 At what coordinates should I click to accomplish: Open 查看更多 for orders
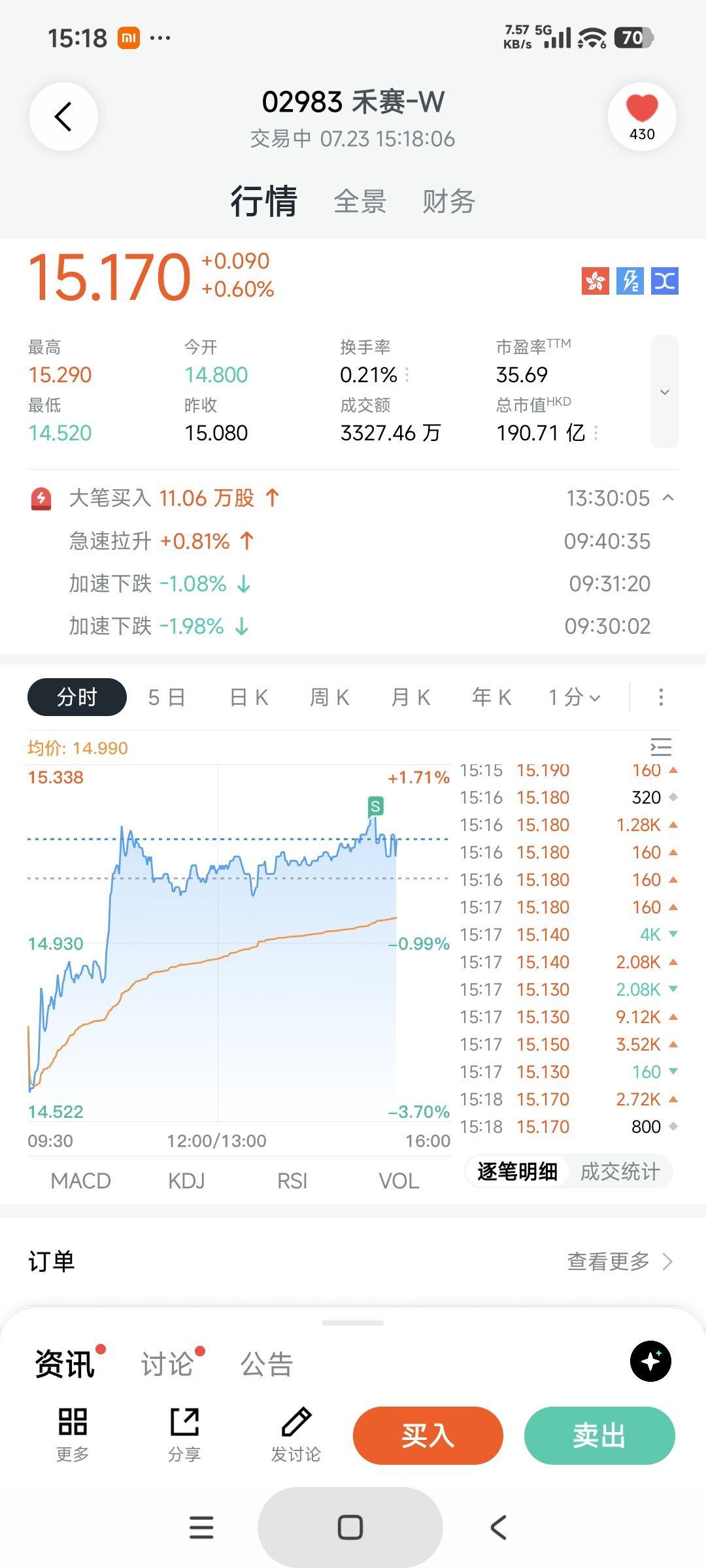[620, 1261]
